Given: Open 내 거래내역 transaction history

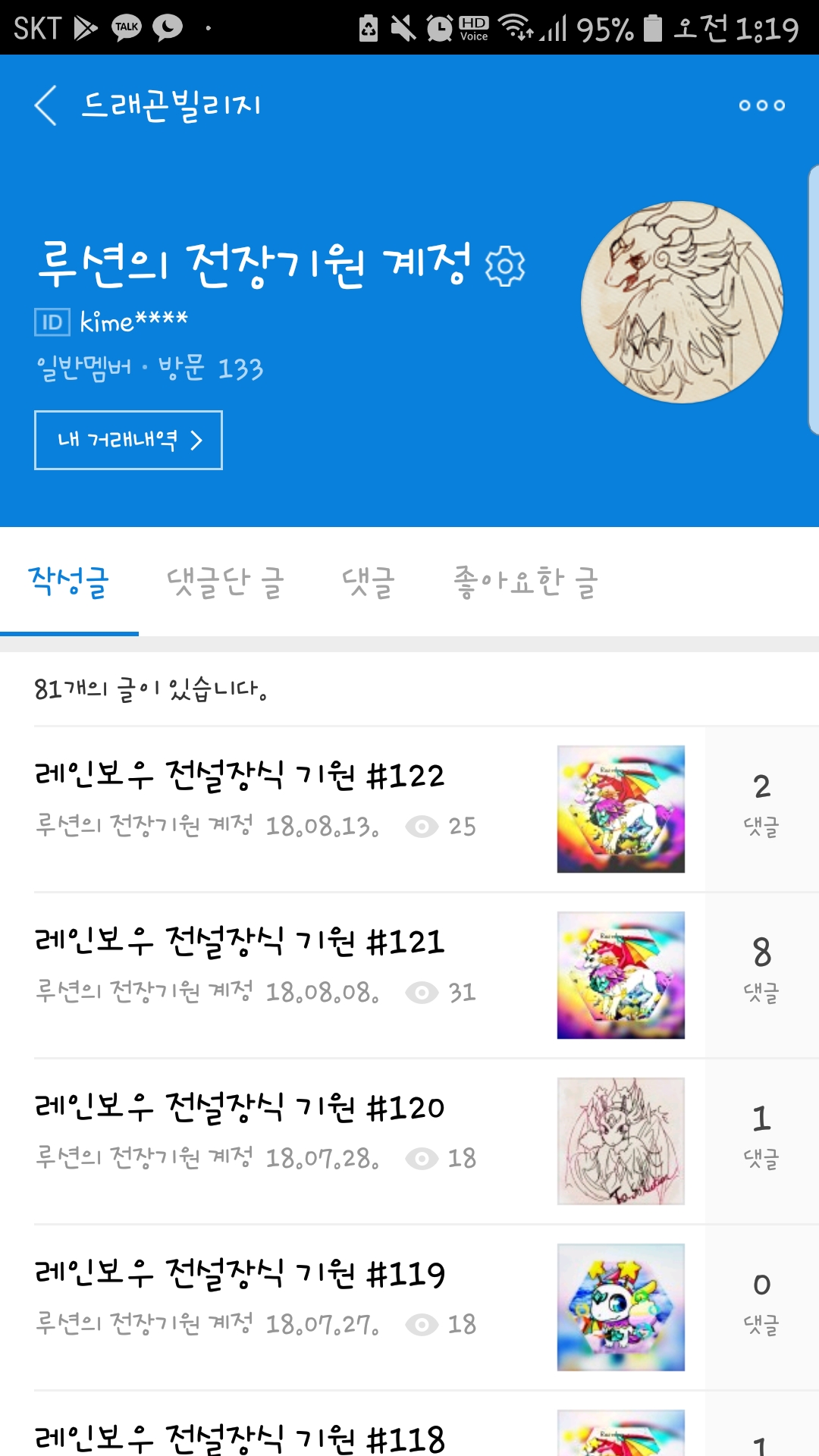Looking at the screenshot, I should pos(128,440).
